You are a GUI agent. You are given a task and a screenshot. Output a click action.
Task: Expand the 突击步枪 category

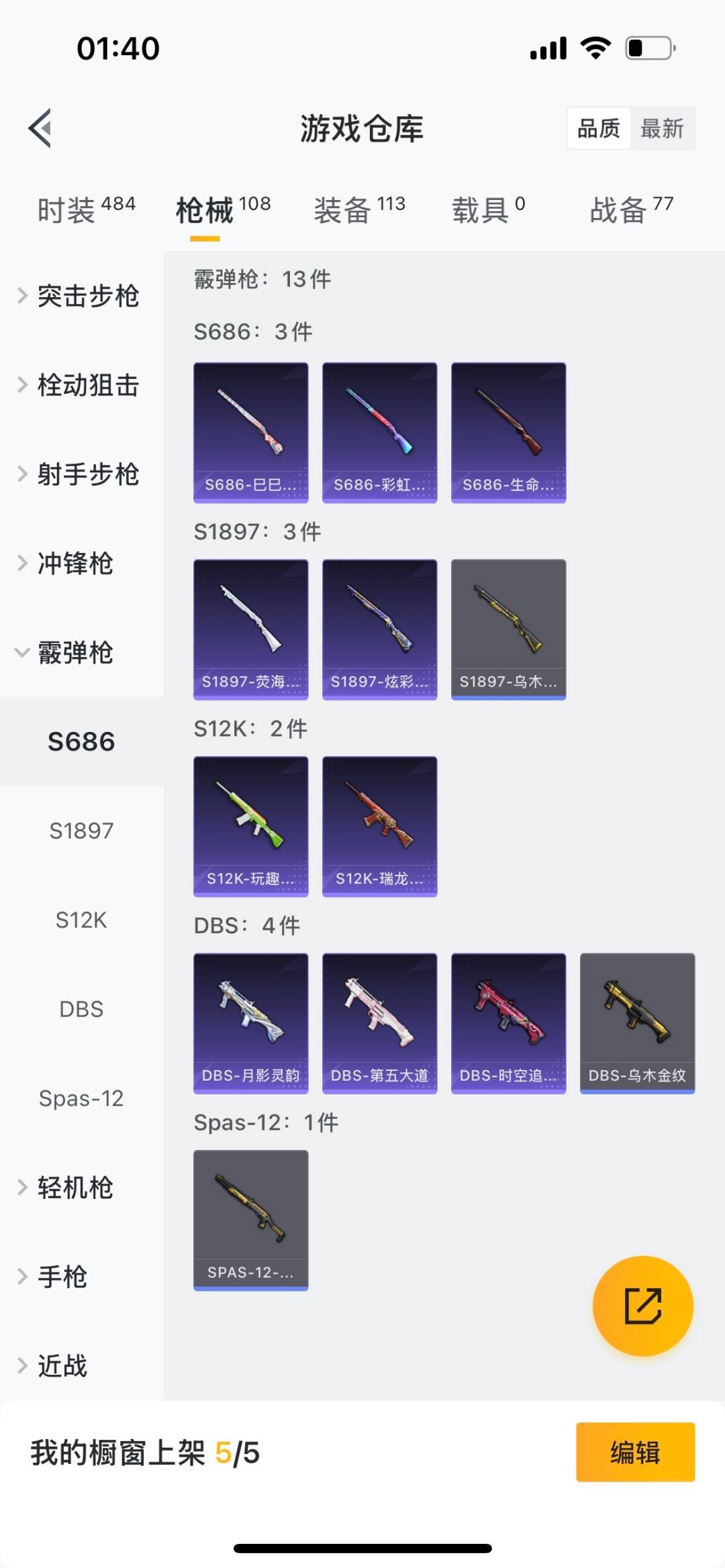(x=81, y=296)
